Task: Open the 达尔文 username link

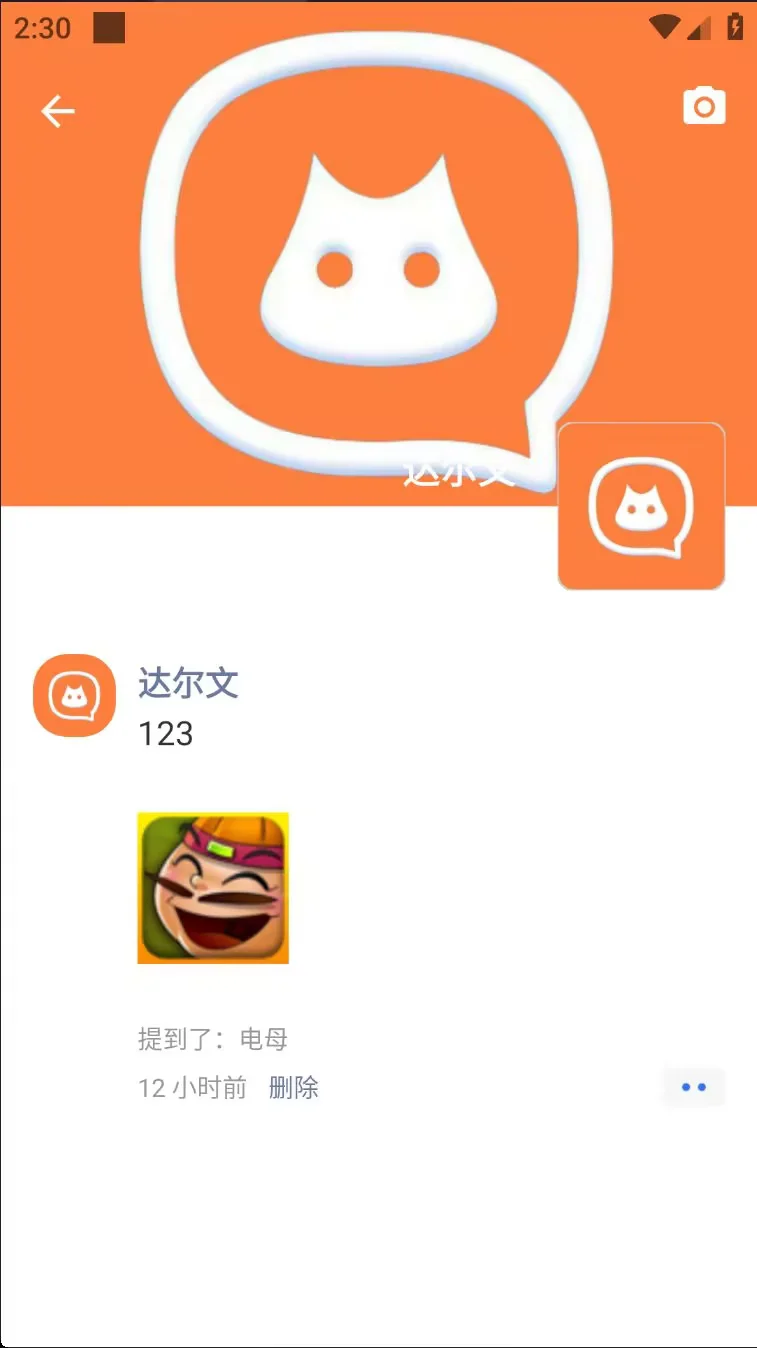Action: (188, 684)
